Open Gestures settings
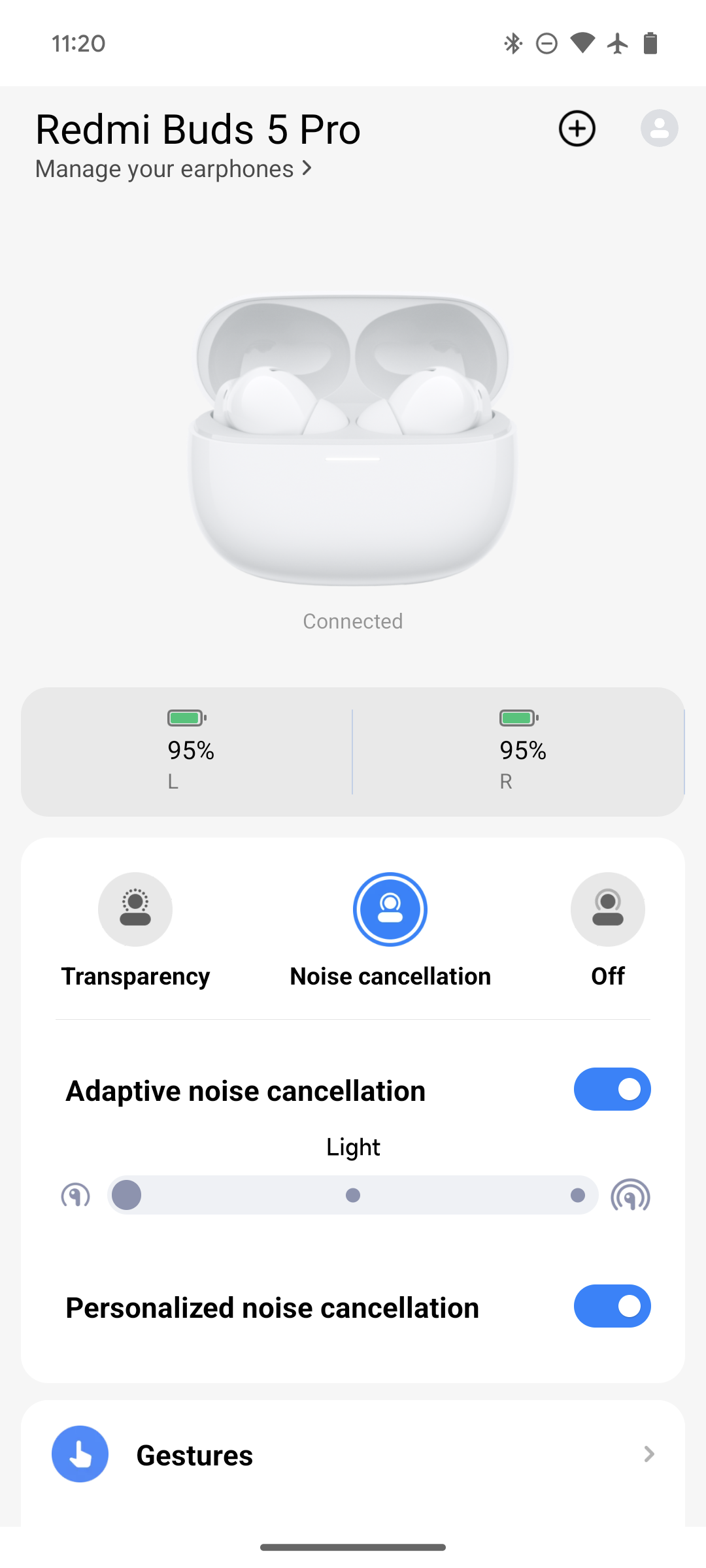The width and height of the screenshot is (706, 1568). tap(353, 1454)
